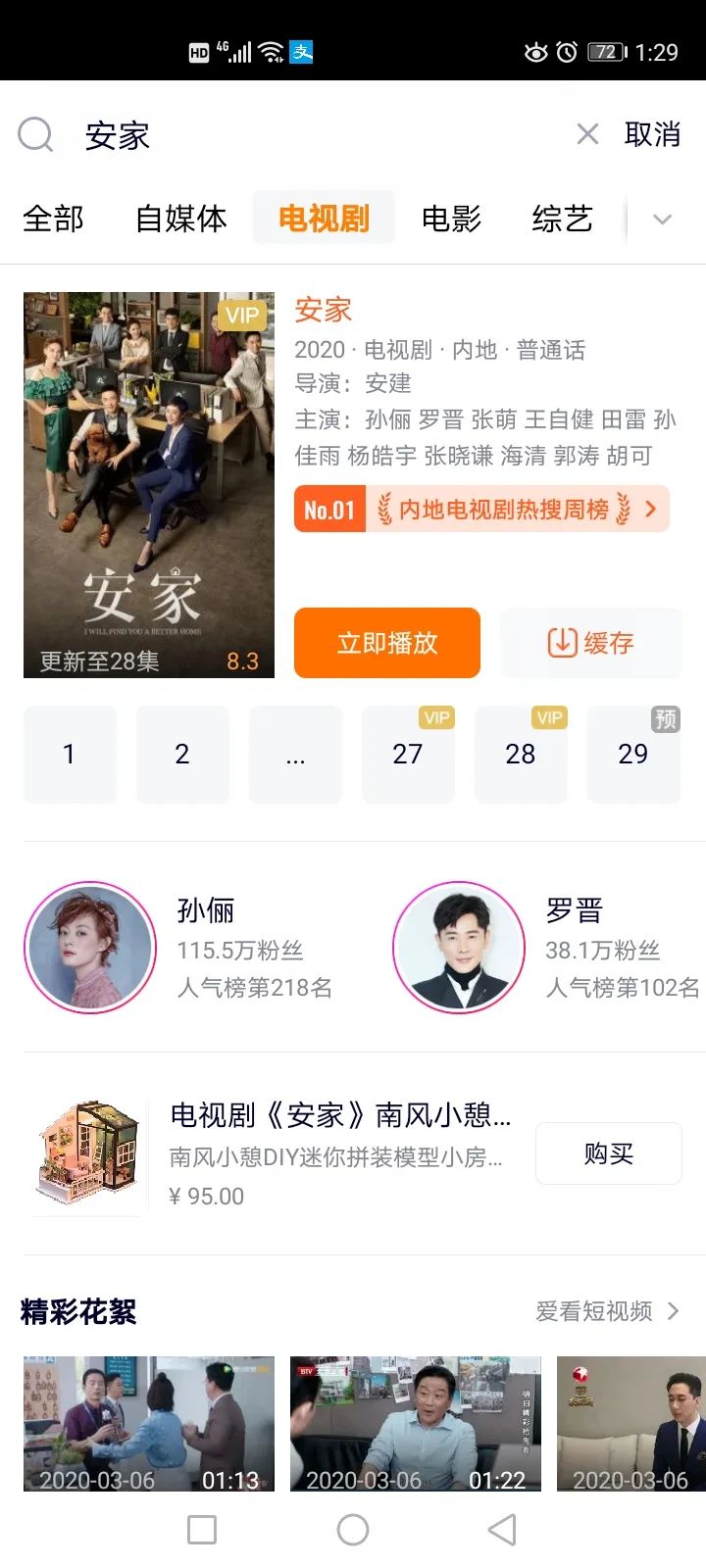The image size is (706, 1568).
Task: Clear the search text with the X icon
Action: [587, 134]
